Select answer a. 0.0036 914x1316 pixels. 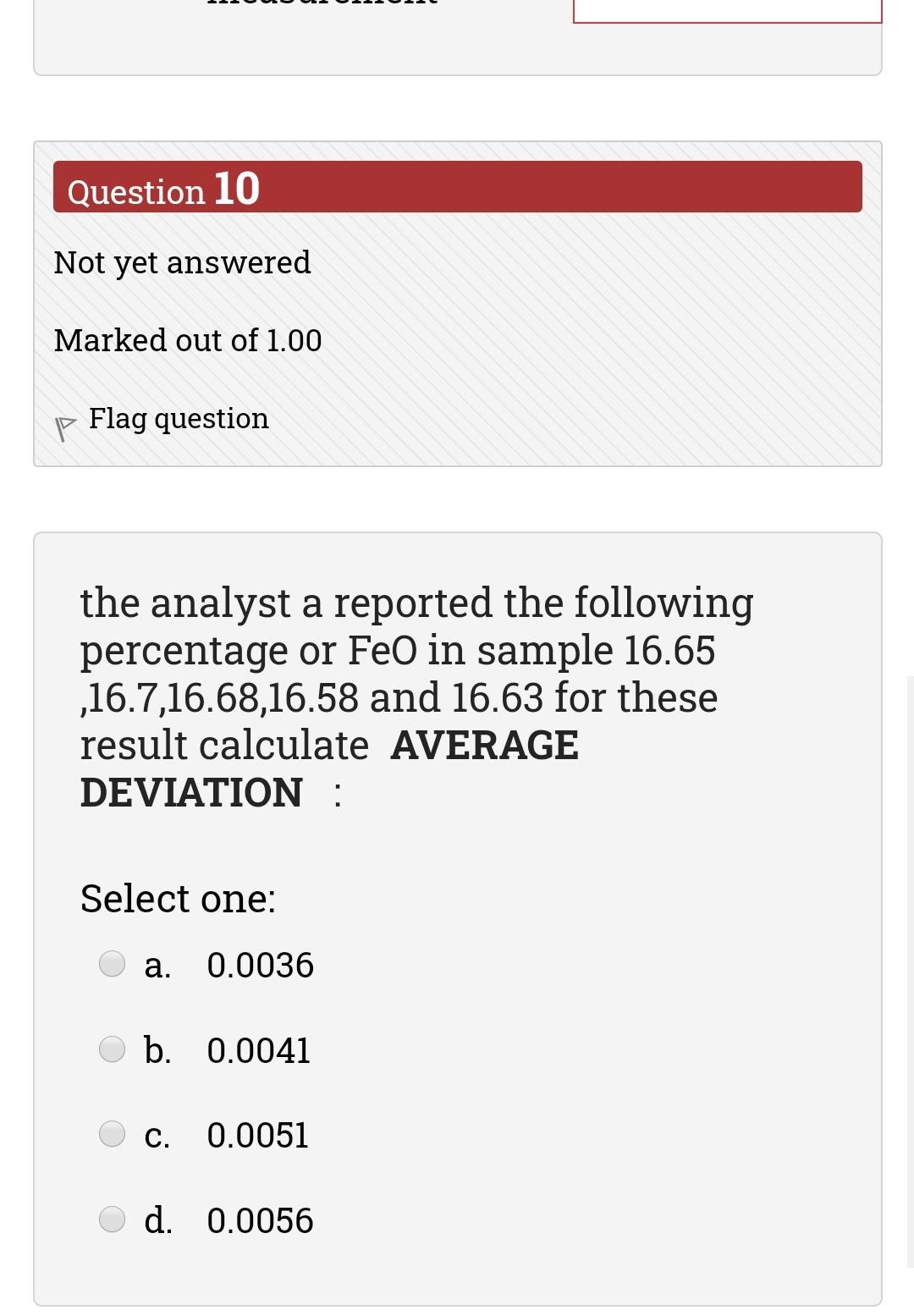[x=113, y=964]
